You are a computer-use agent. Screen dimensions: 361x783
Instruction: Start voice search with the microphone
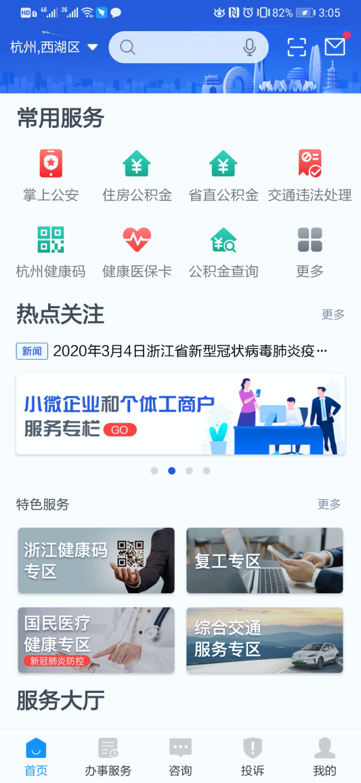click(249, 47)
